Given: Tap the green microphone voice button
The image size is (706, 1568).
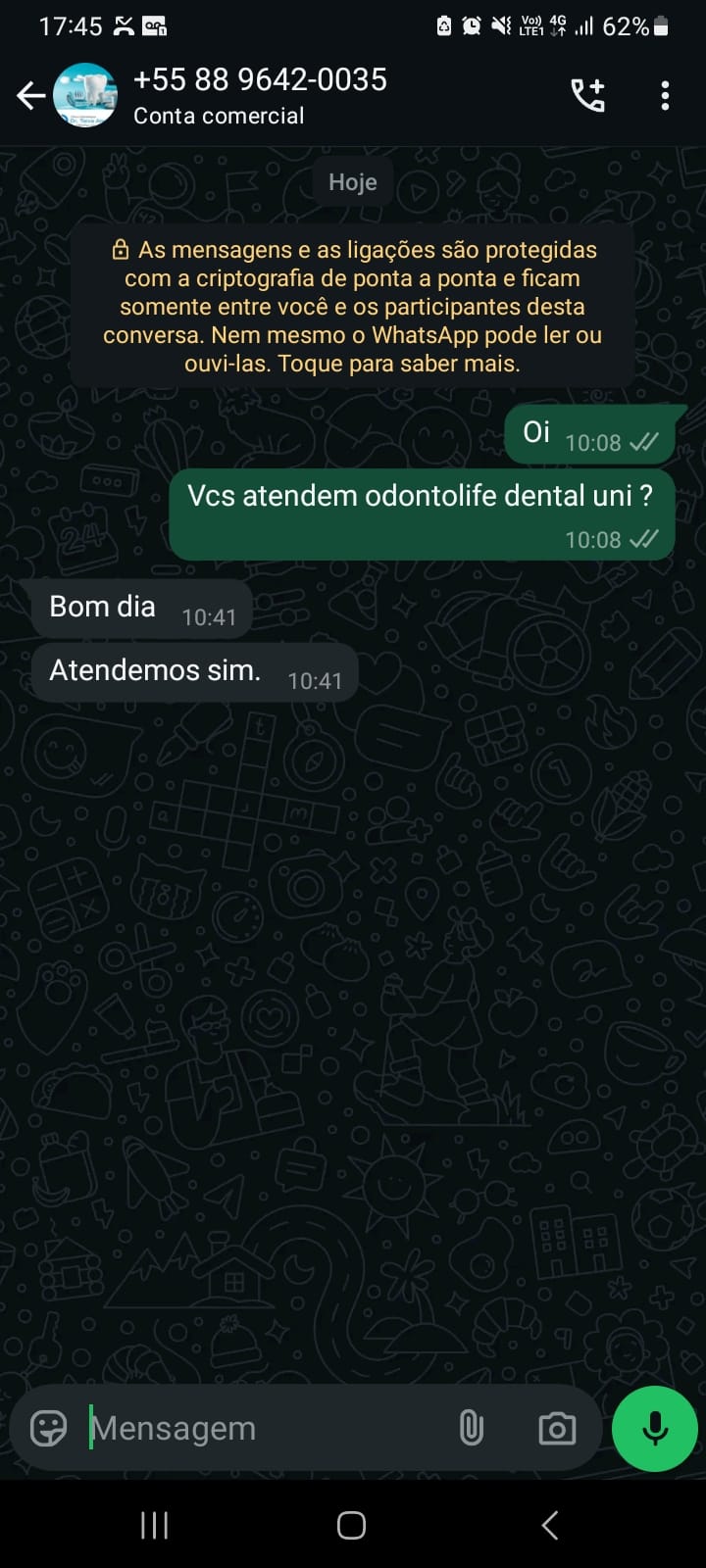Looking at the screenshot, I should [654, 1429].
